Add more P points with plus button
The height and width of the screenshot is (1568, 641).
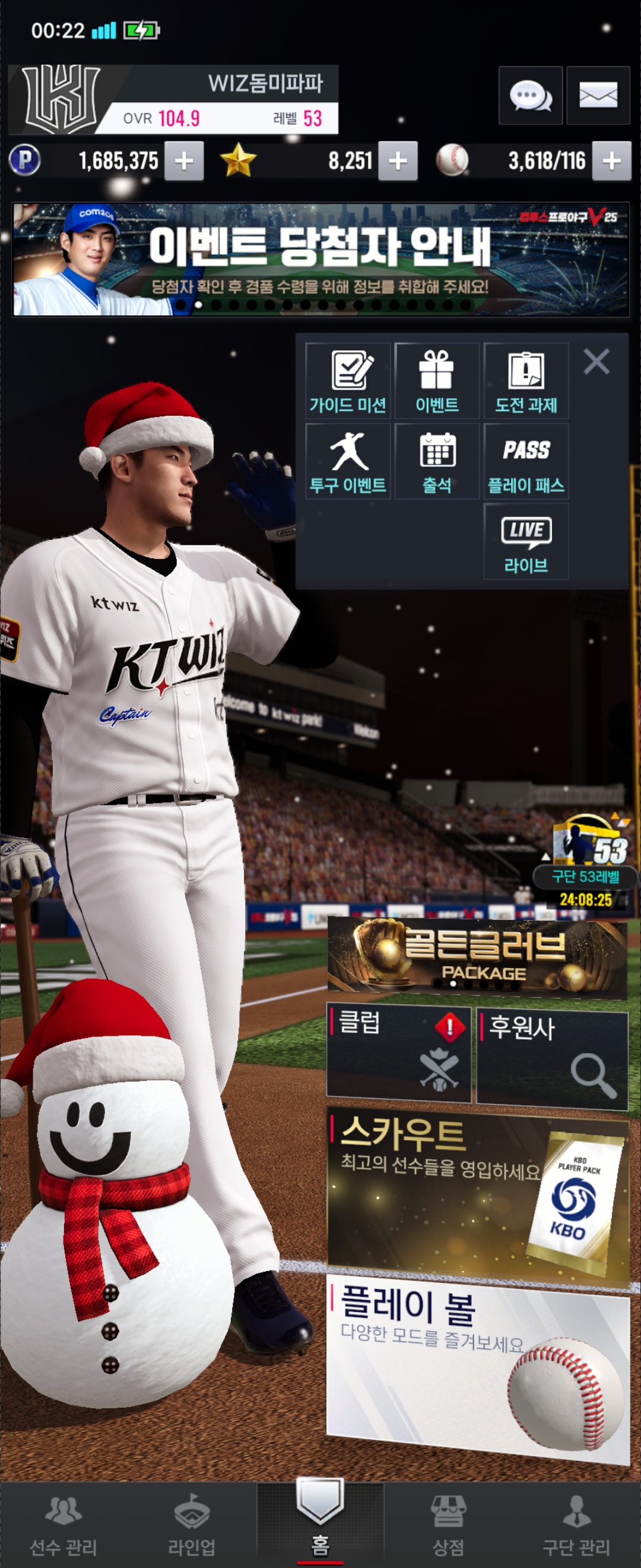[183, 162]
